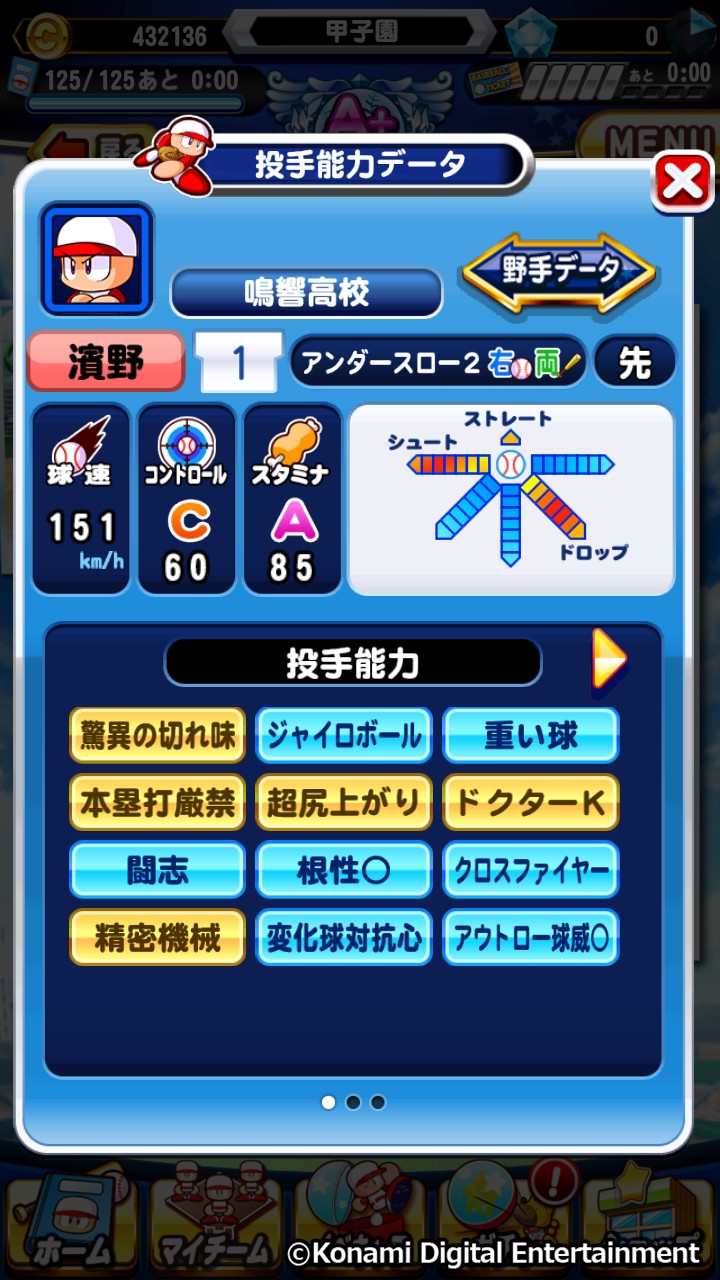Open 超尻上がり ability info
720x1280 pixels.
point(344,803)
